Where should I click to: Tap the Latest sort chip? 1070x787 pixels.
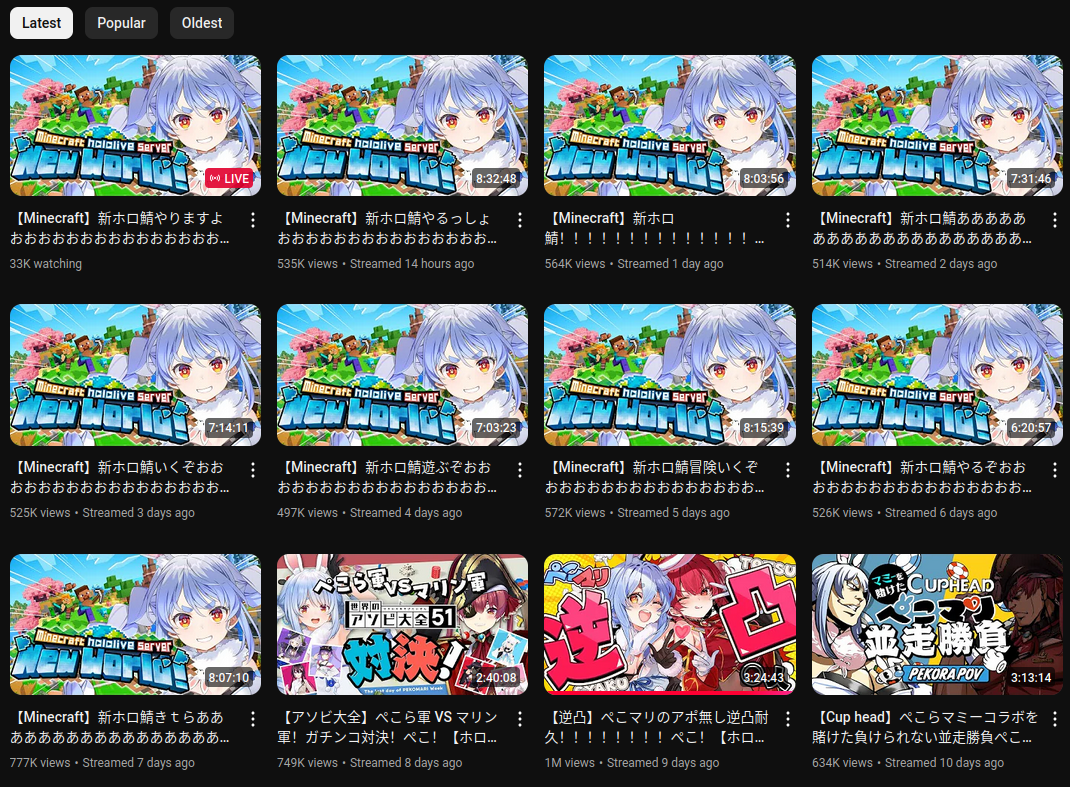point(41,23)
